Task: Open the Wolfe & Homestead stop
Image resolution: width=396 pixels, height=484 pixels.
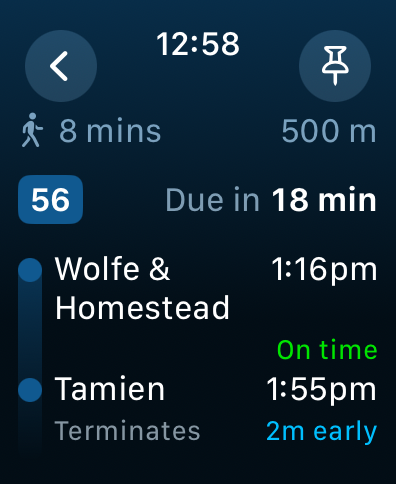Action: tap(198, 307)
